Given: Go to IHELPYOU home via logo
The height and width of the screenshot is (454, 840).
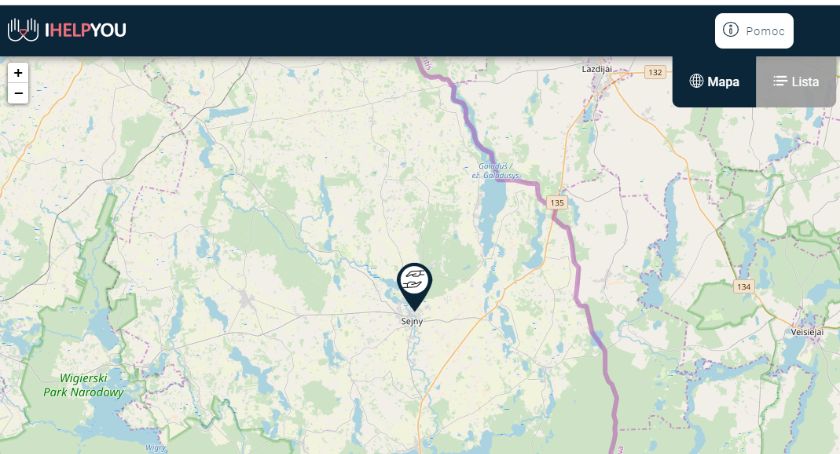Looking at the screenshot, I should [67, 31].
